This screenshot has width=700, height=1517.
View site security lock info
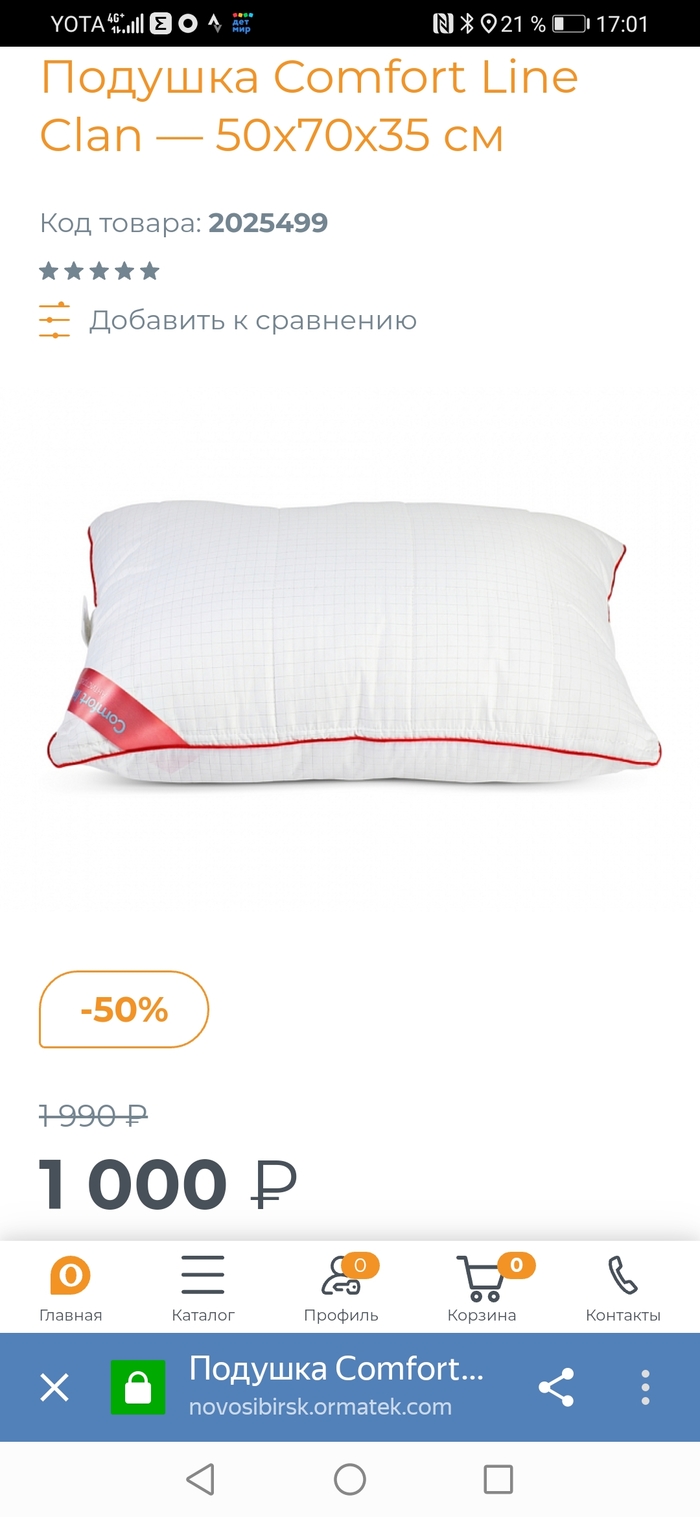[x=137, y=1387]
